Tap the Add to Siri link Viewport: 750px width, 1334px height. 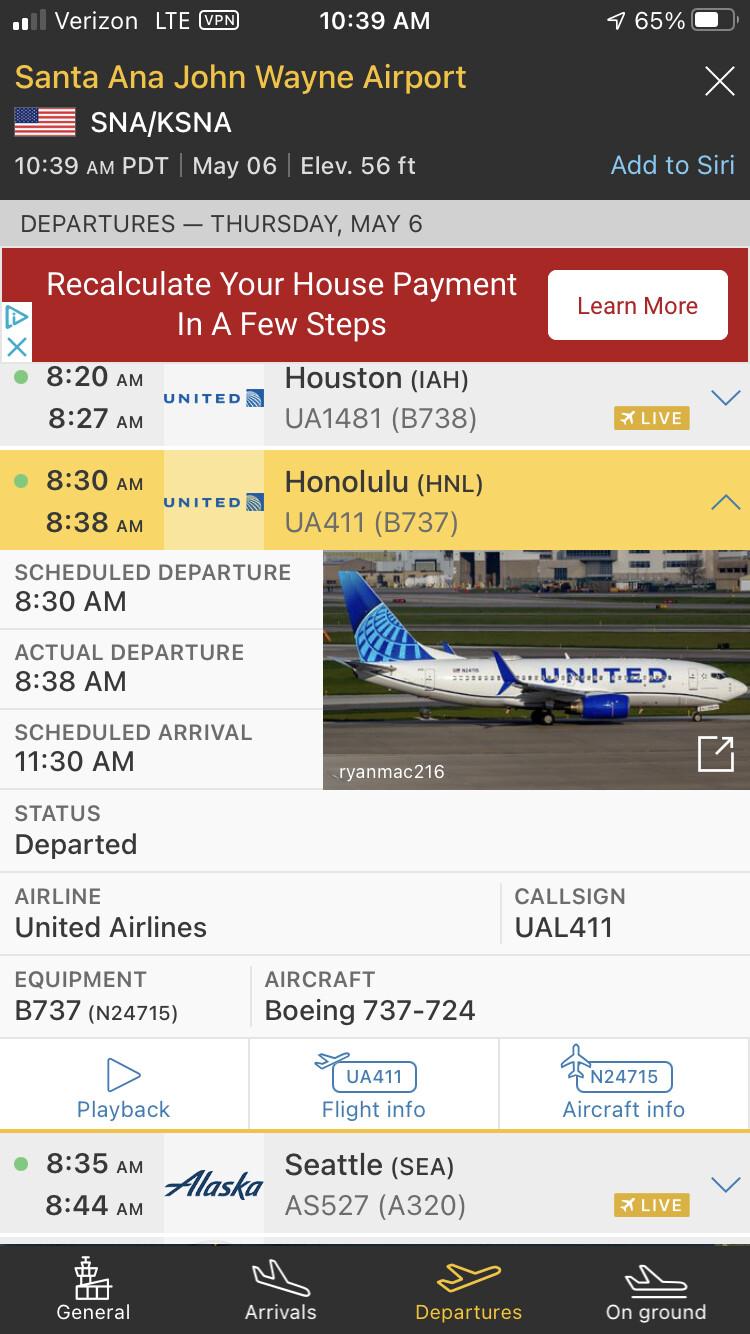(672, 165)
